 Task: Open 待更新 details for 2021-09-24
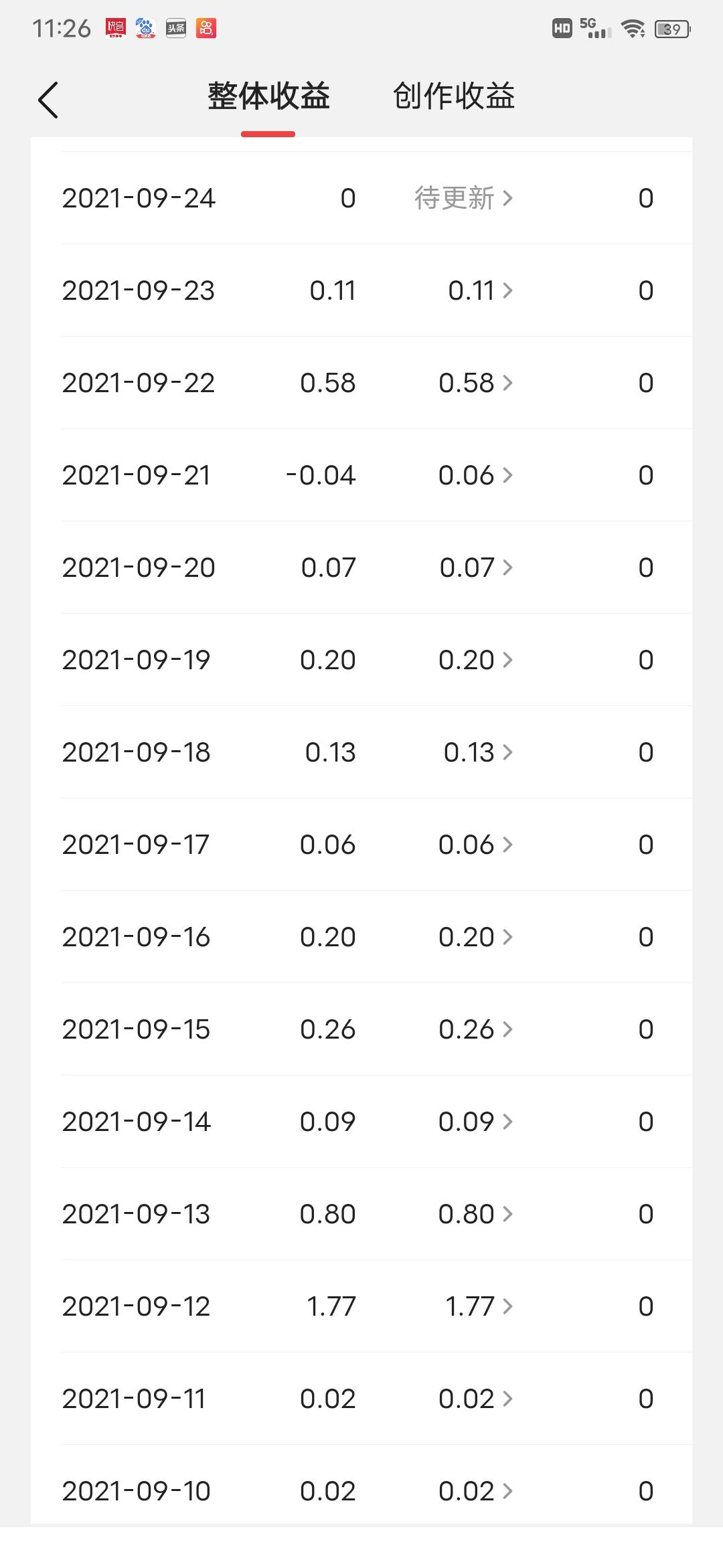(x=463, y=198)
